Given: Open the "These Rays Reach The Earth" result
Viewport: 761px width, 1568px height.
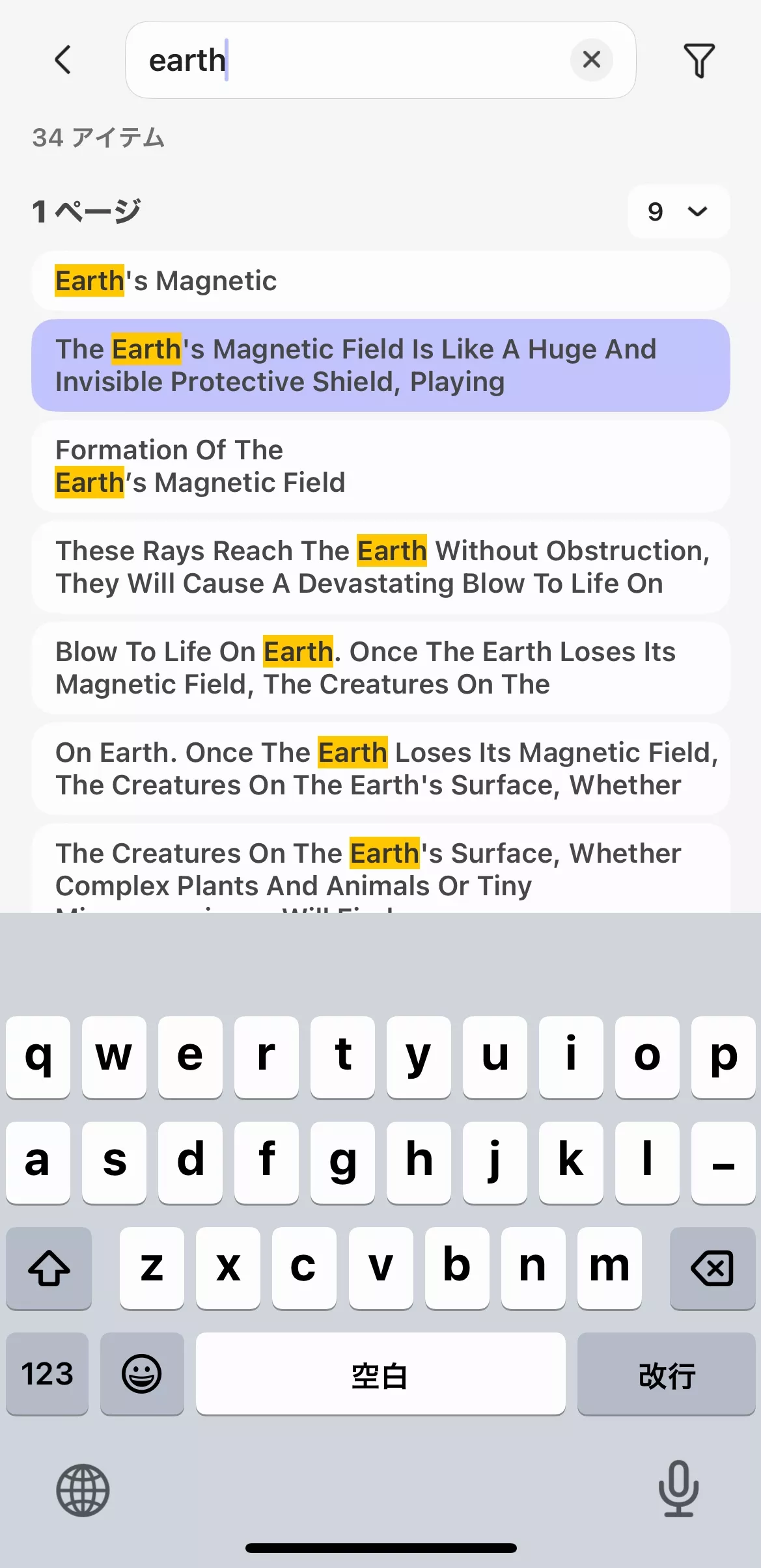Looking at the screenshot, I should pyautogui.click(x=380, y=567).
